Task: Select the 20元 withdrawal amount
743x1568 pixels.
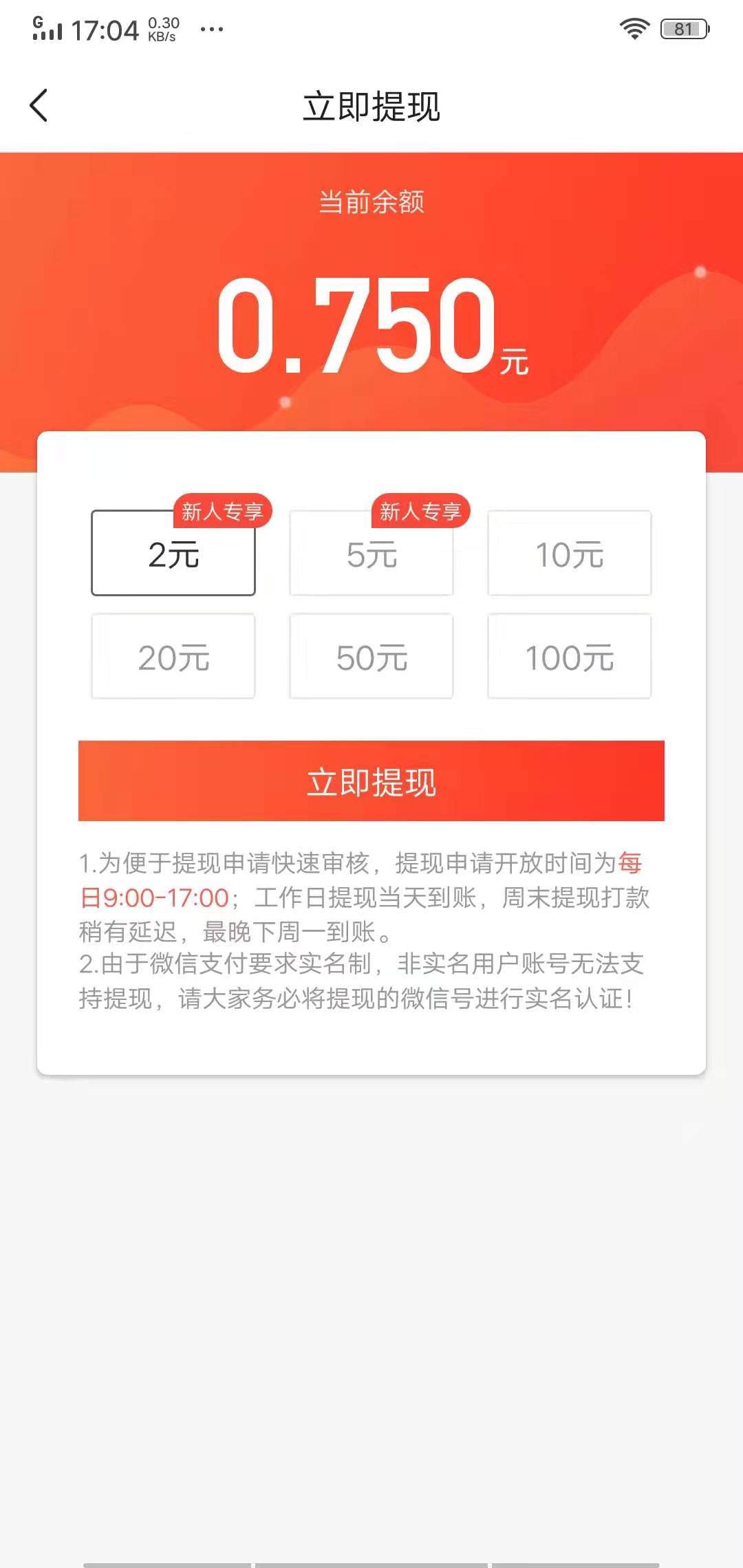Action: coord(173,656)
